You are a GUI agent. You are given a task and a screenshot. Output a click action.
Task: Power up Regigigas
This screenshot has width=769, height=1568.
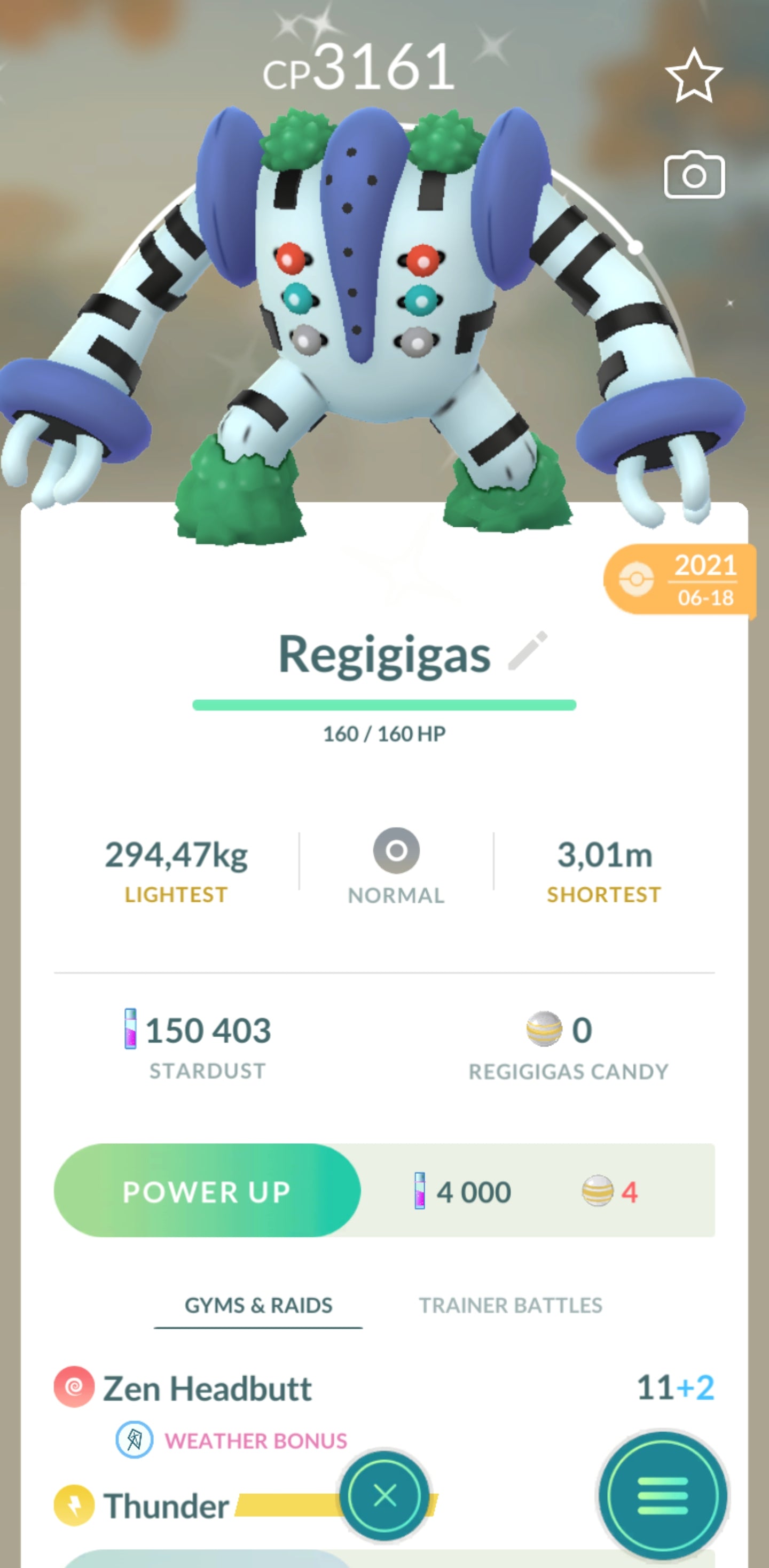[x=207, y=1191]
